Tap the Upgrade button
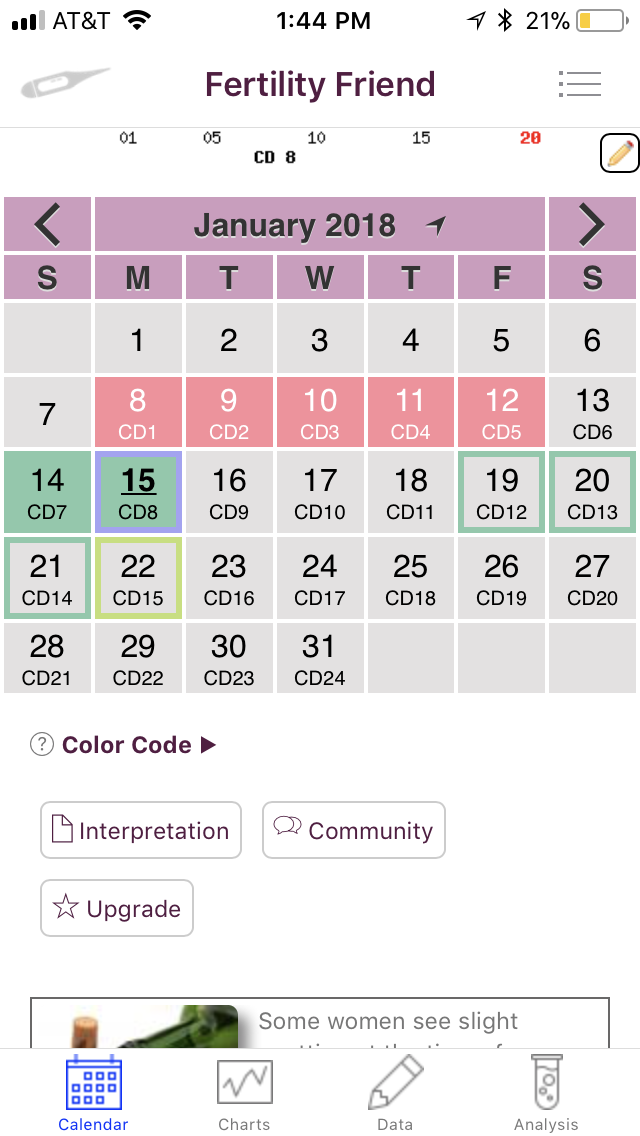640x1136 pixels. point(117,908)
